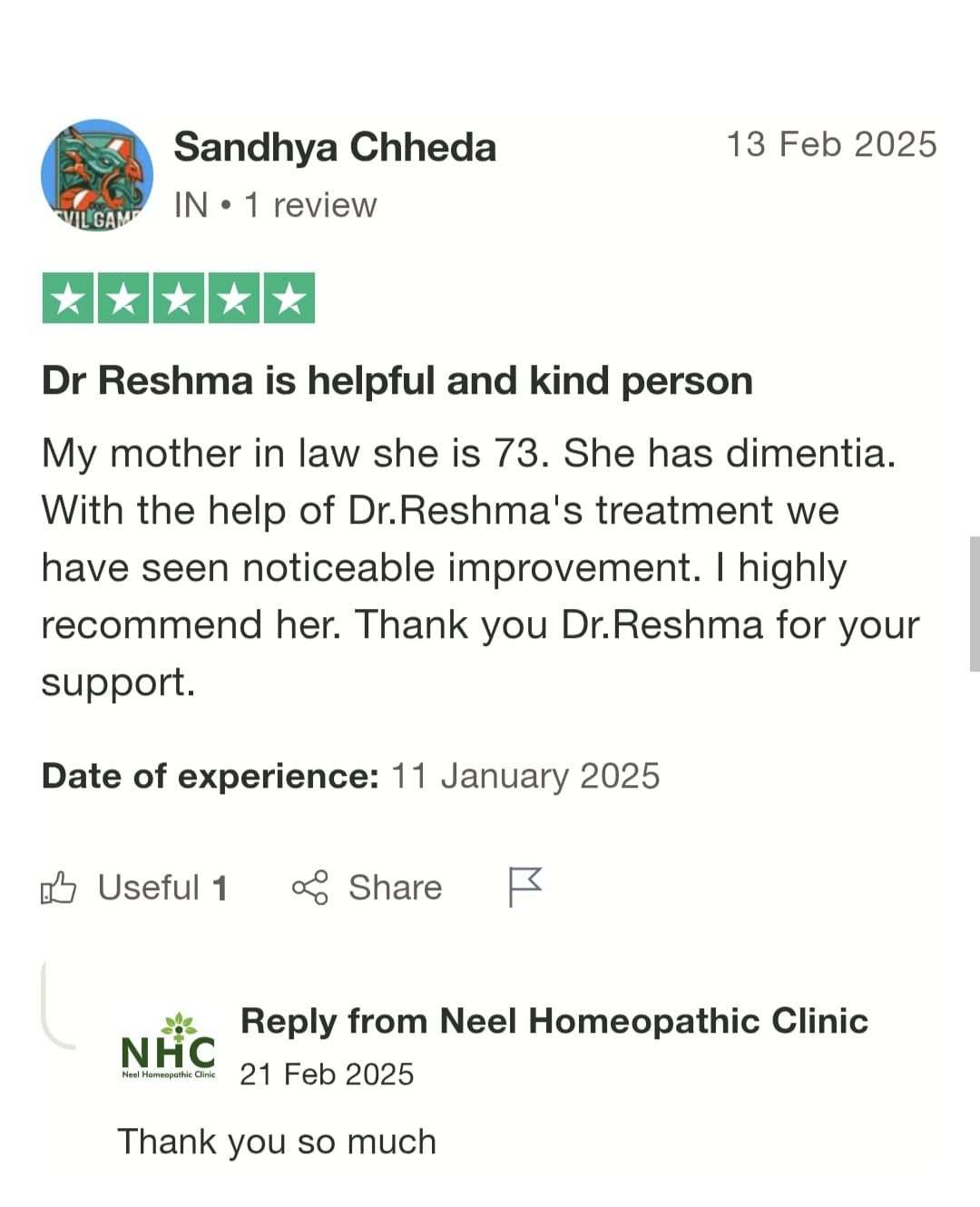
Task: Open Sandhya Chheda's reviewer profile
Action: [334, 147]
